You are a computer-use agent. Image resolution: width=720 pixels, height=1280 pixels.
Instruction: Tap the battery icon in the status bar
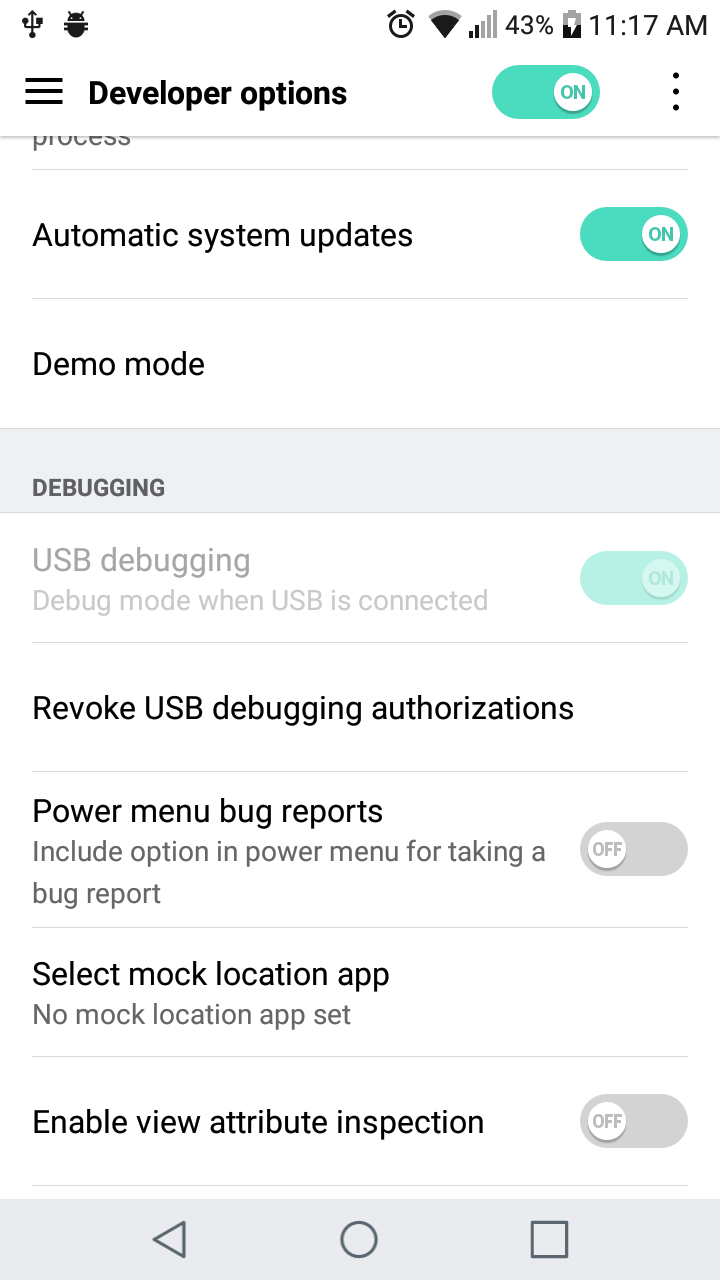click(x=572, y=24)
